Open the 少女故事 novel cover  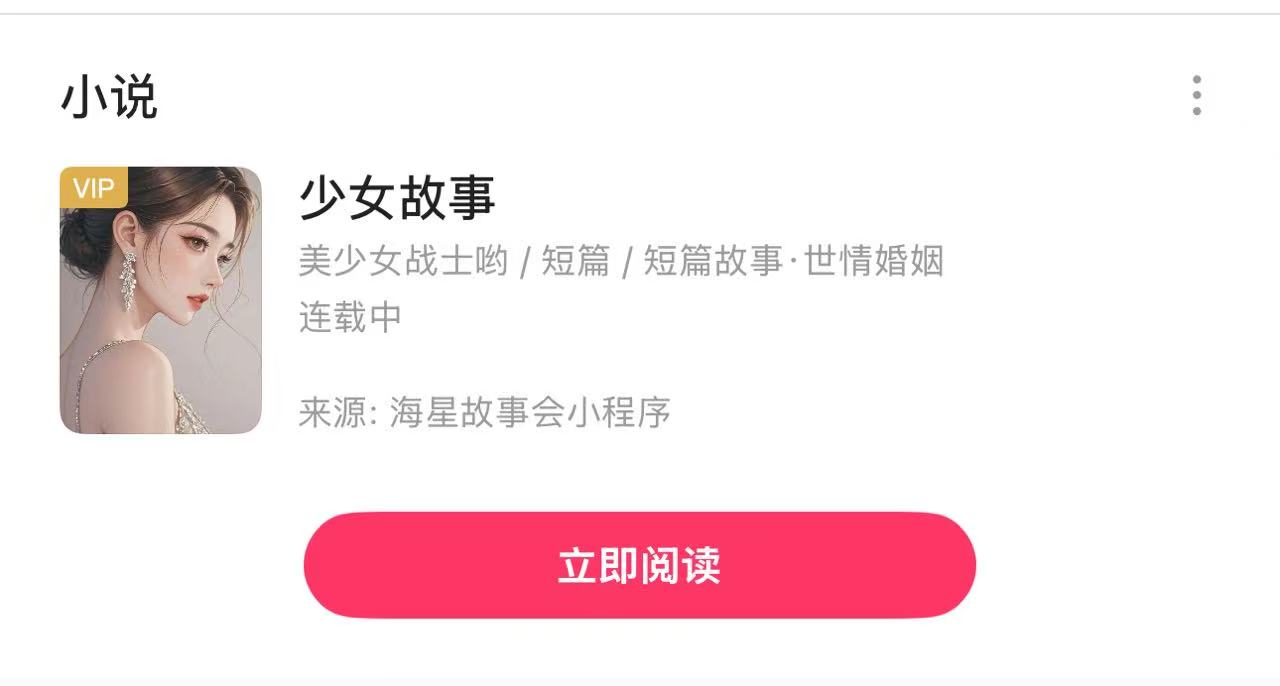161,300
